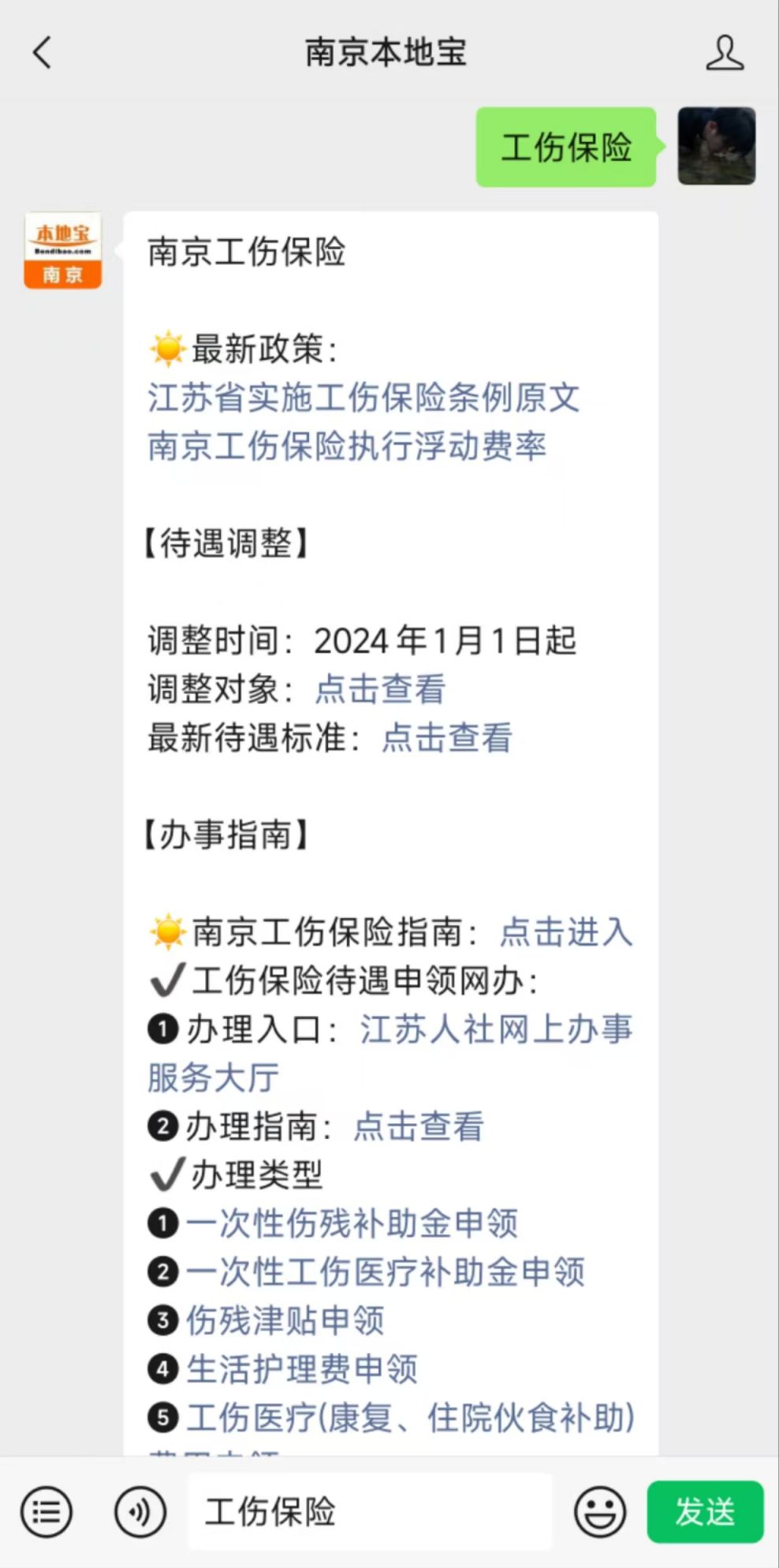
Task: Open 江苏人社网上办事服务大厅 link
Action: pyautogui.click(x=497, y=1029)
